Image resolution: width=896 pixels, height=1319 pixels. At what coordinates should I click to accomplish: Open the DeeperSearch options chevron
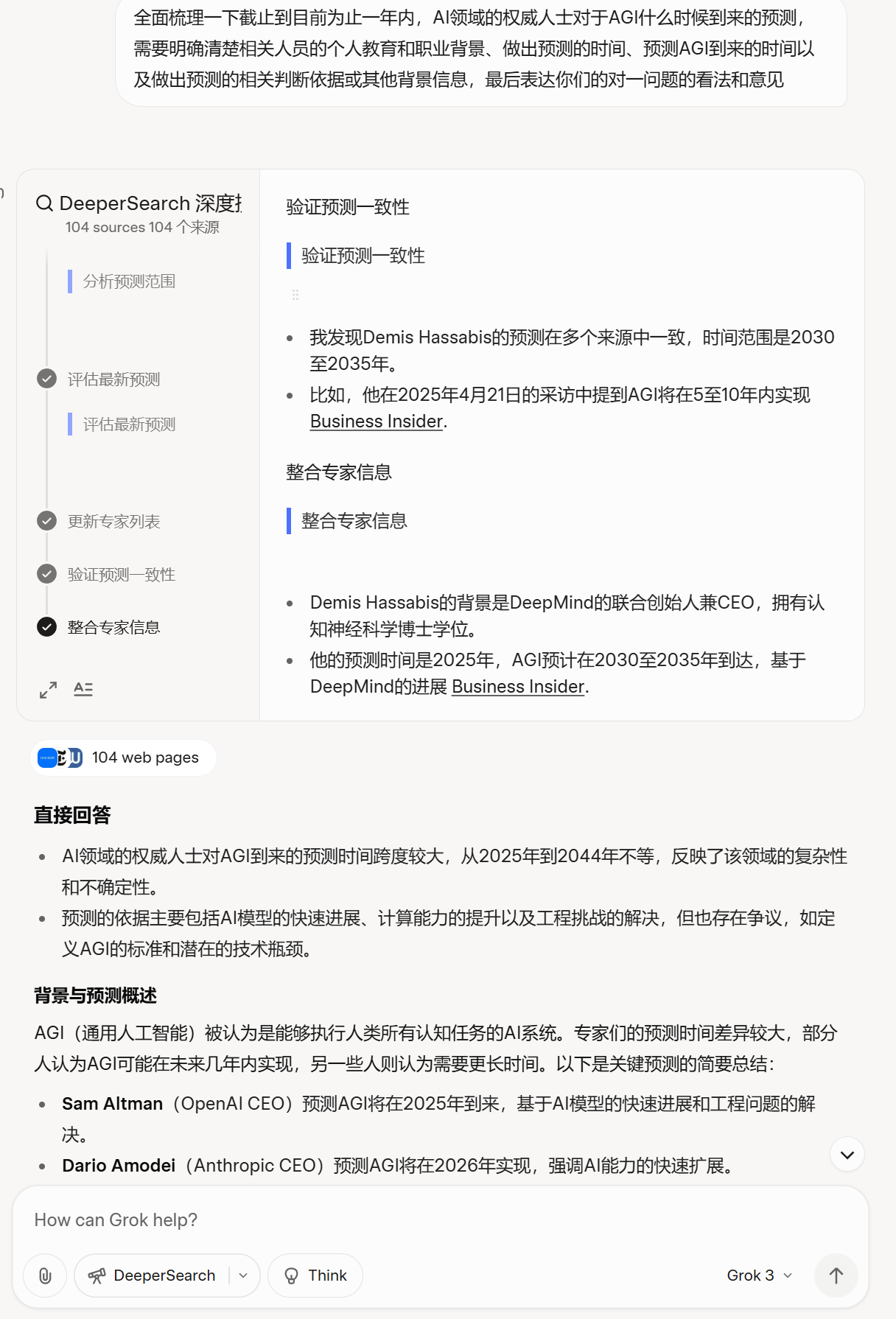[243, 1276]
